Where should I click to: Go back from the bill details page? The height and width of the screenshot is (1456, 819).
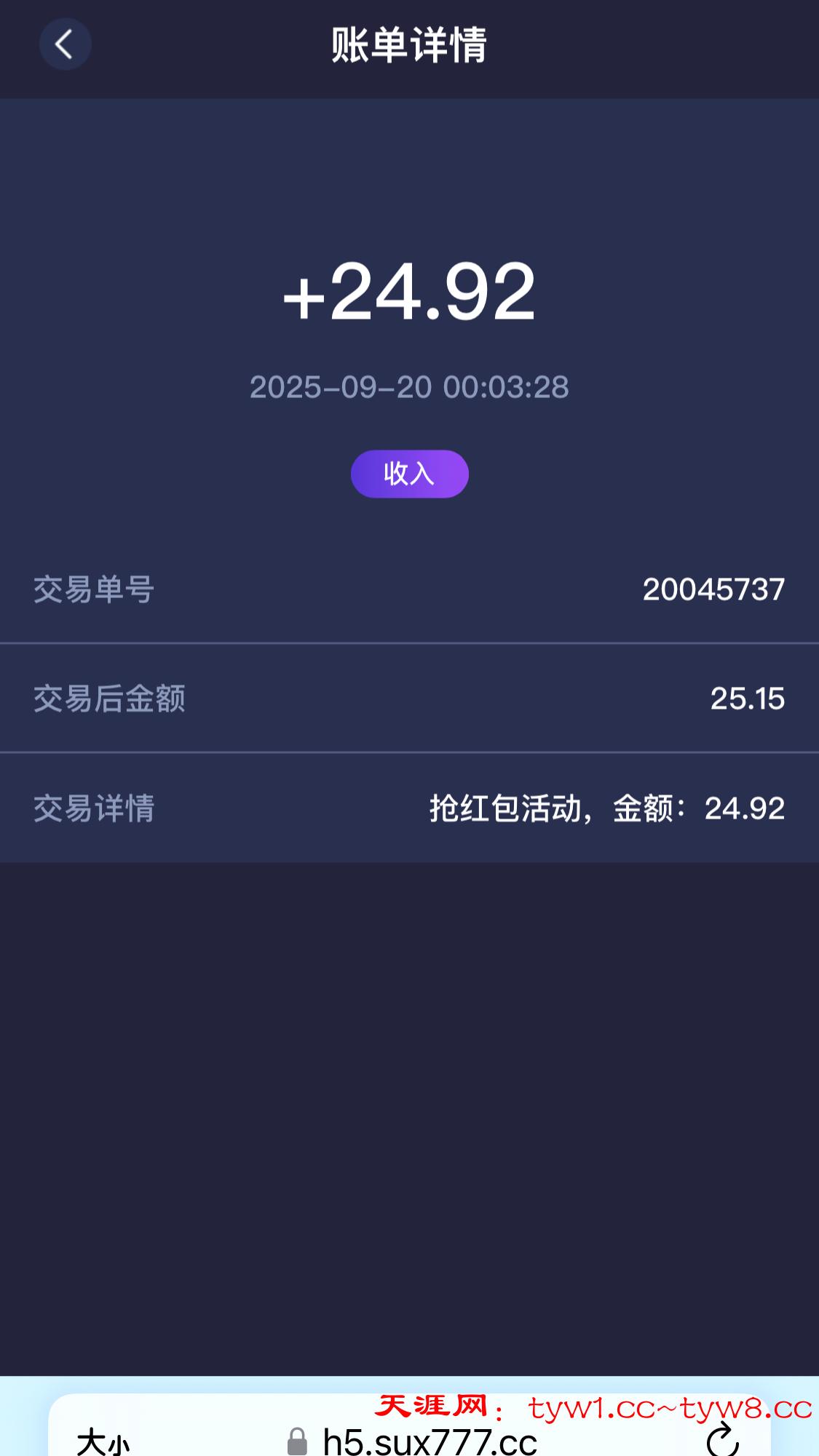pos(65,44)
